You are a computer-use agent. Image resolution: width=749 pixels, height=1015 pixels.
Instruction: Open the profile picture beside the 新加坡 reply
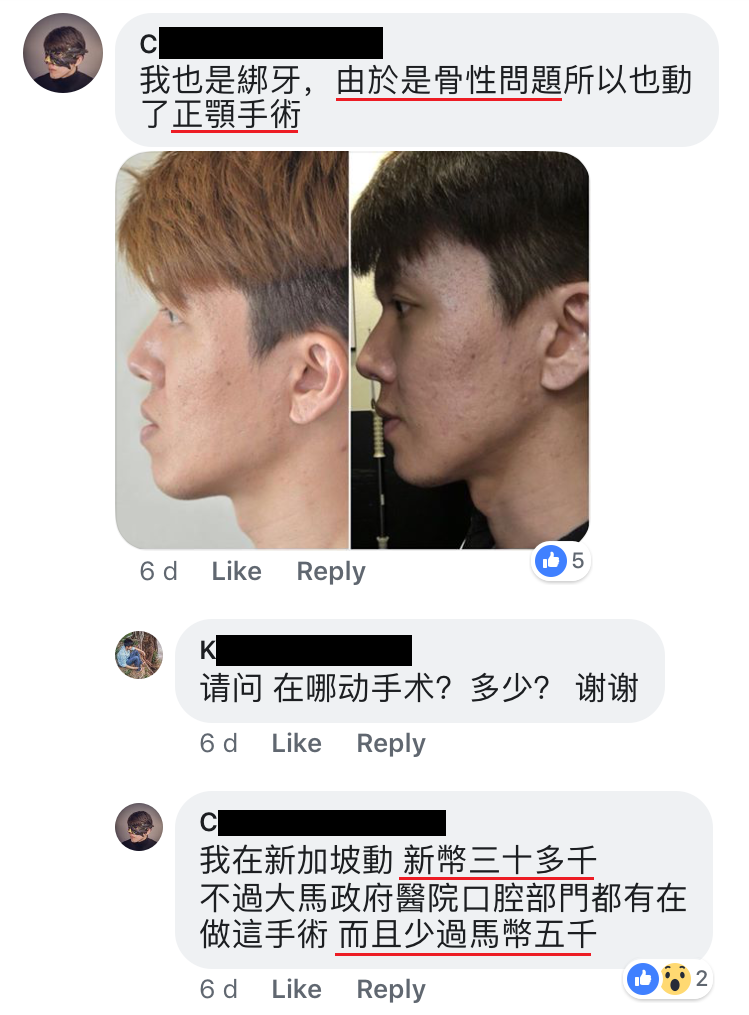click(x=138, y=827)
